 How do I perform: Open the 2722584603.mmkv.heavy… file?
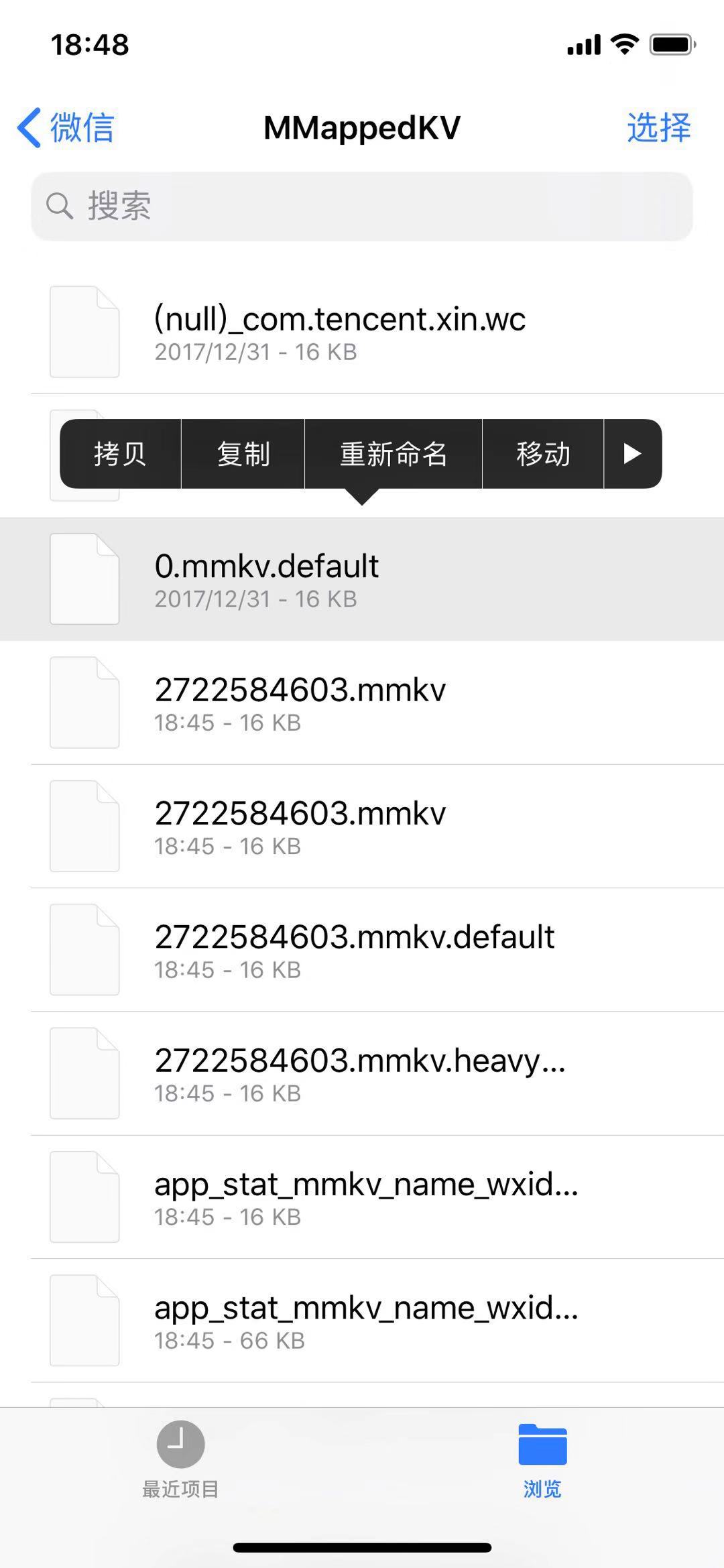[x=359, y=1073]
